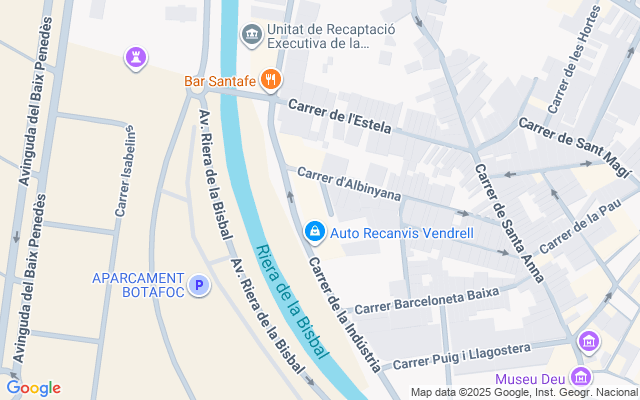Tap Unitat de Recaptació Executiva government pin
Image resolution: width=640 pixels, height=400 pixels.
(251, 36)
